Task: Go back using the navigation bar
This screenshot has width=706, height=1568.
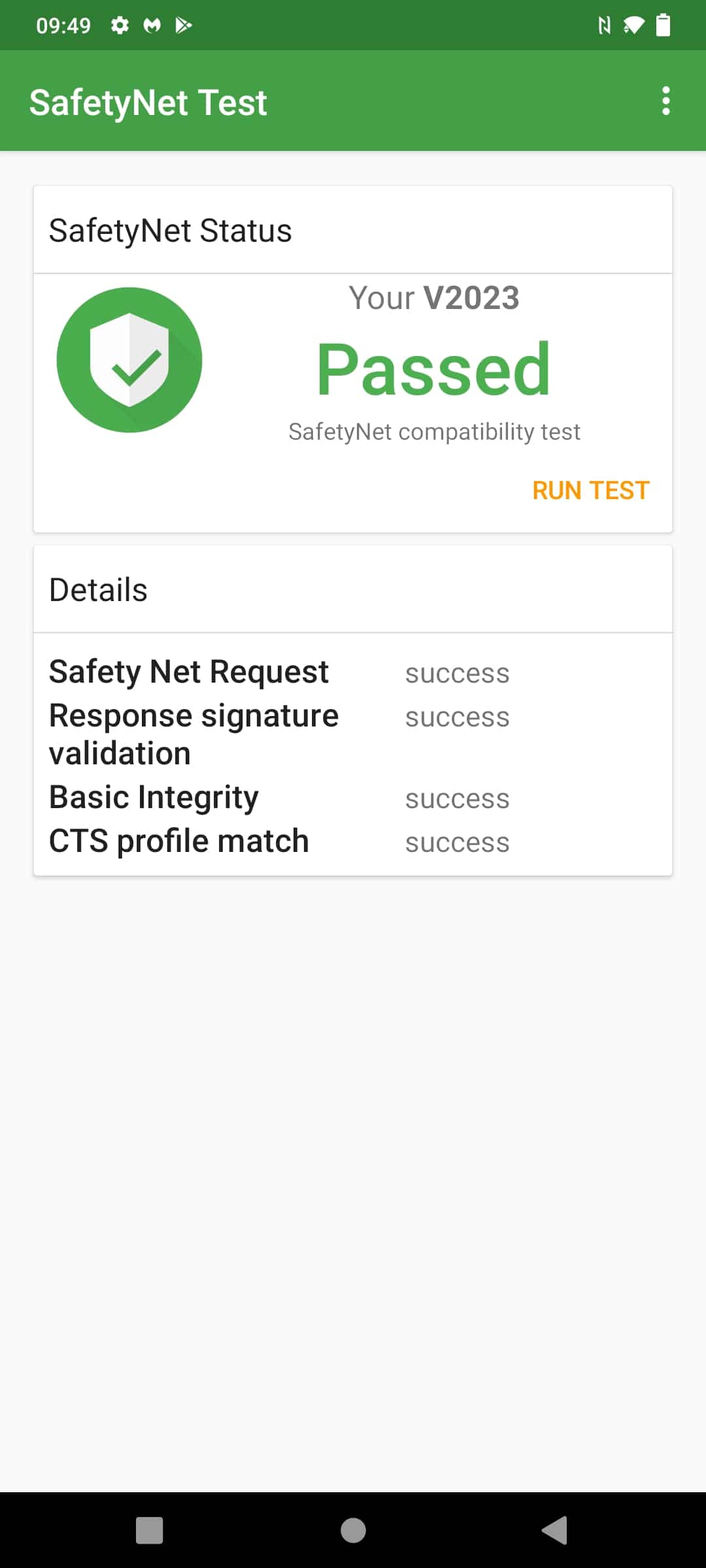Action: coord(555,1530)
